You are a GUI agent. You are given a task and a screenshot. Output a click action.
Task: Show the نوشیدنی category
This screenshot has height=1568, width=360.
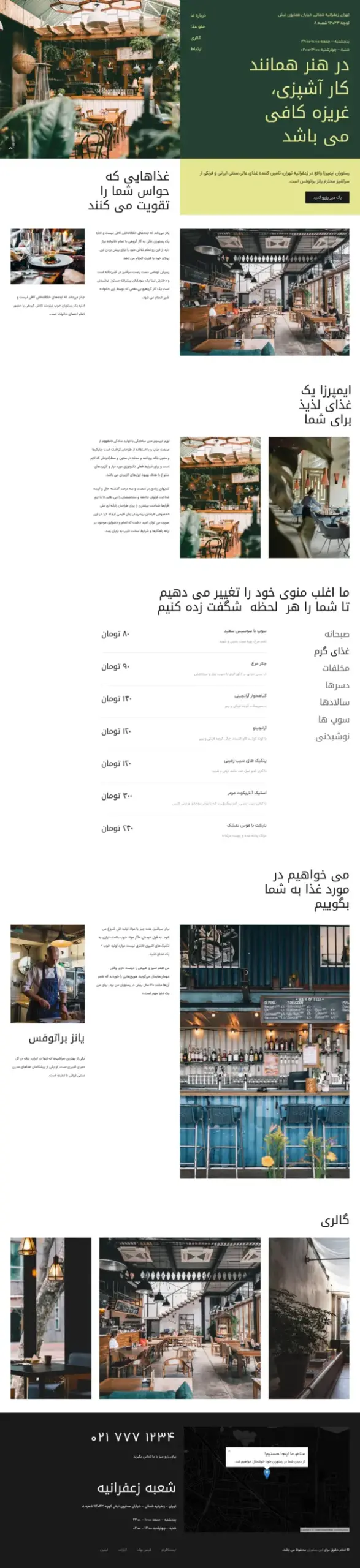pos(332,737)
